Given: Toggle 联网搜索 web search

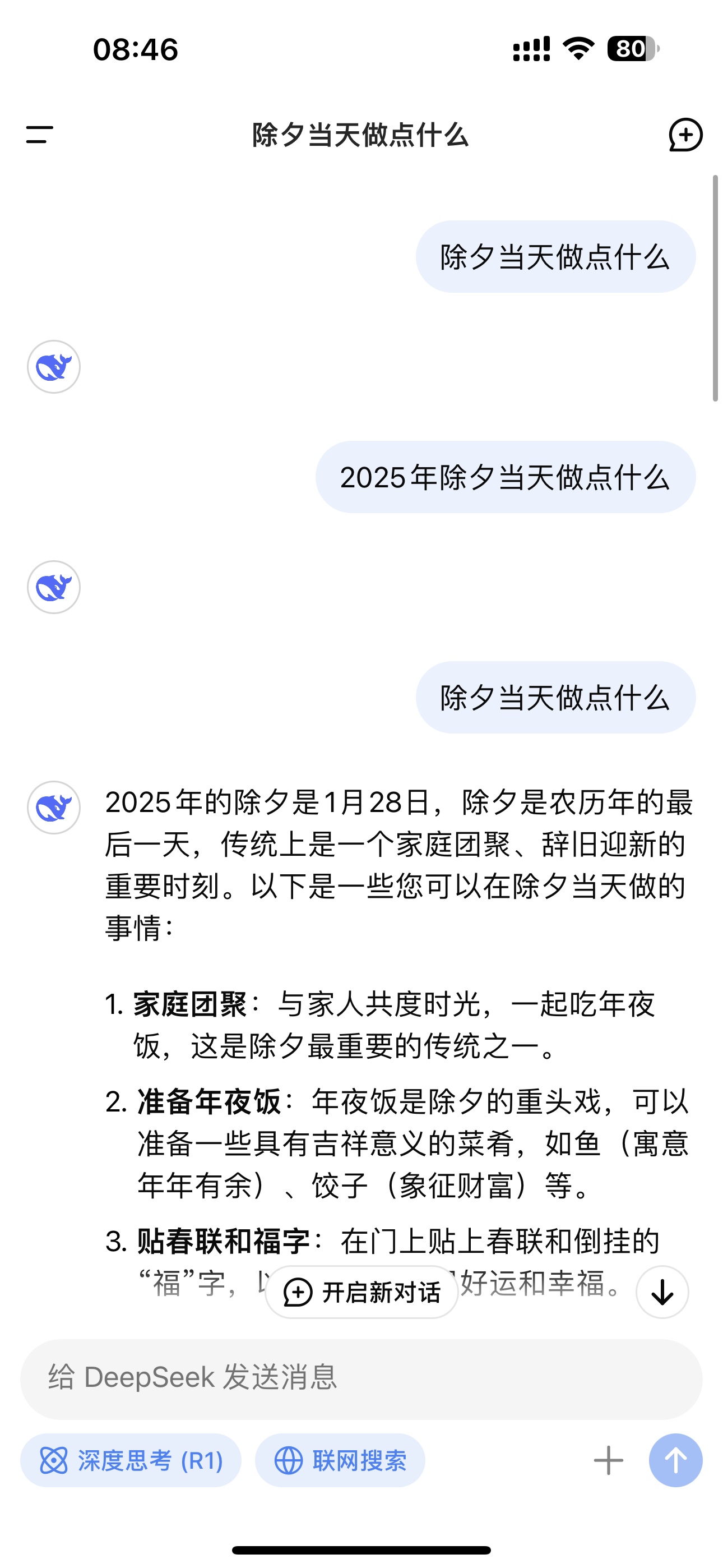Looking at the screenshot, I should pyautogui.click(x=340, y=1460).
